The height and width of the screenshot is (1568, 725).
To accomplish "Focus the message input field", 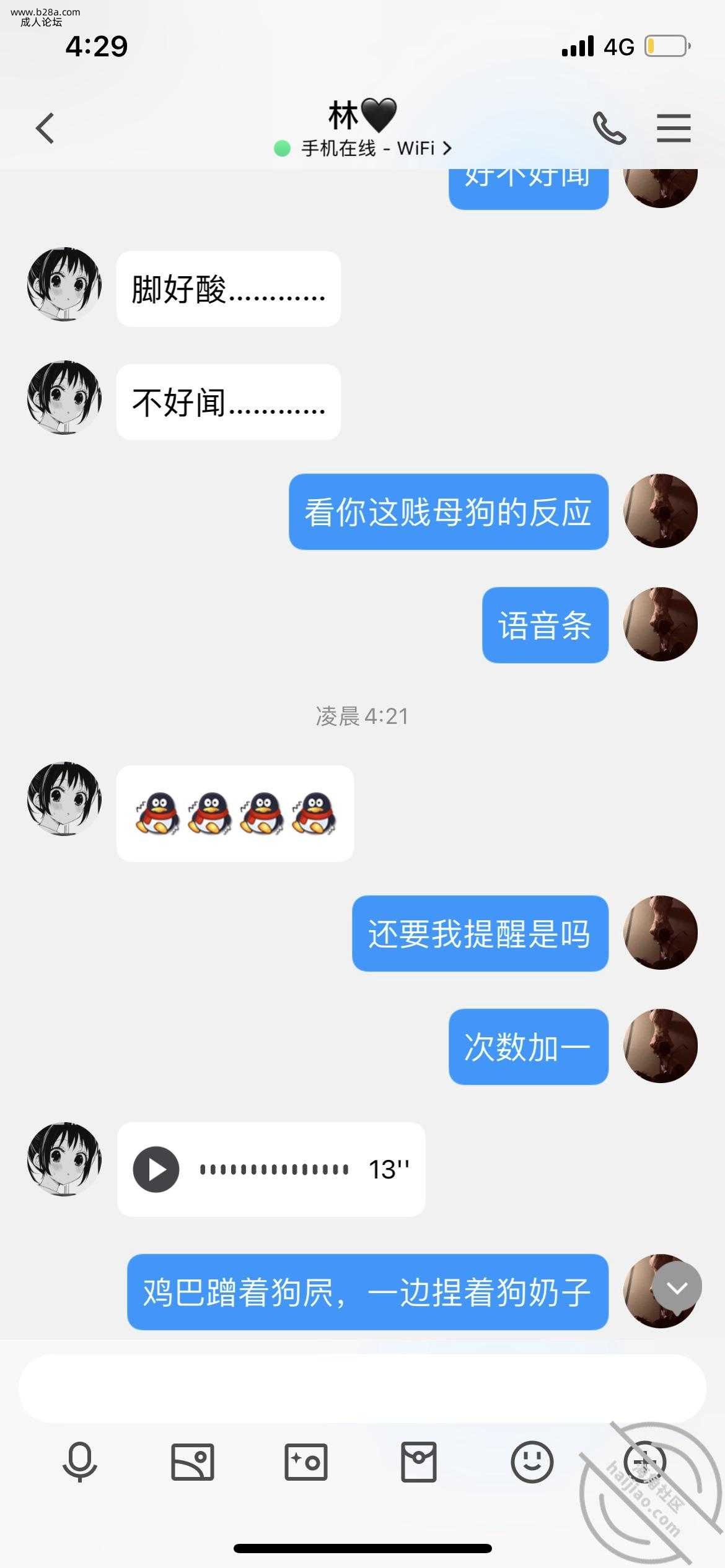I will (362, 1388).
